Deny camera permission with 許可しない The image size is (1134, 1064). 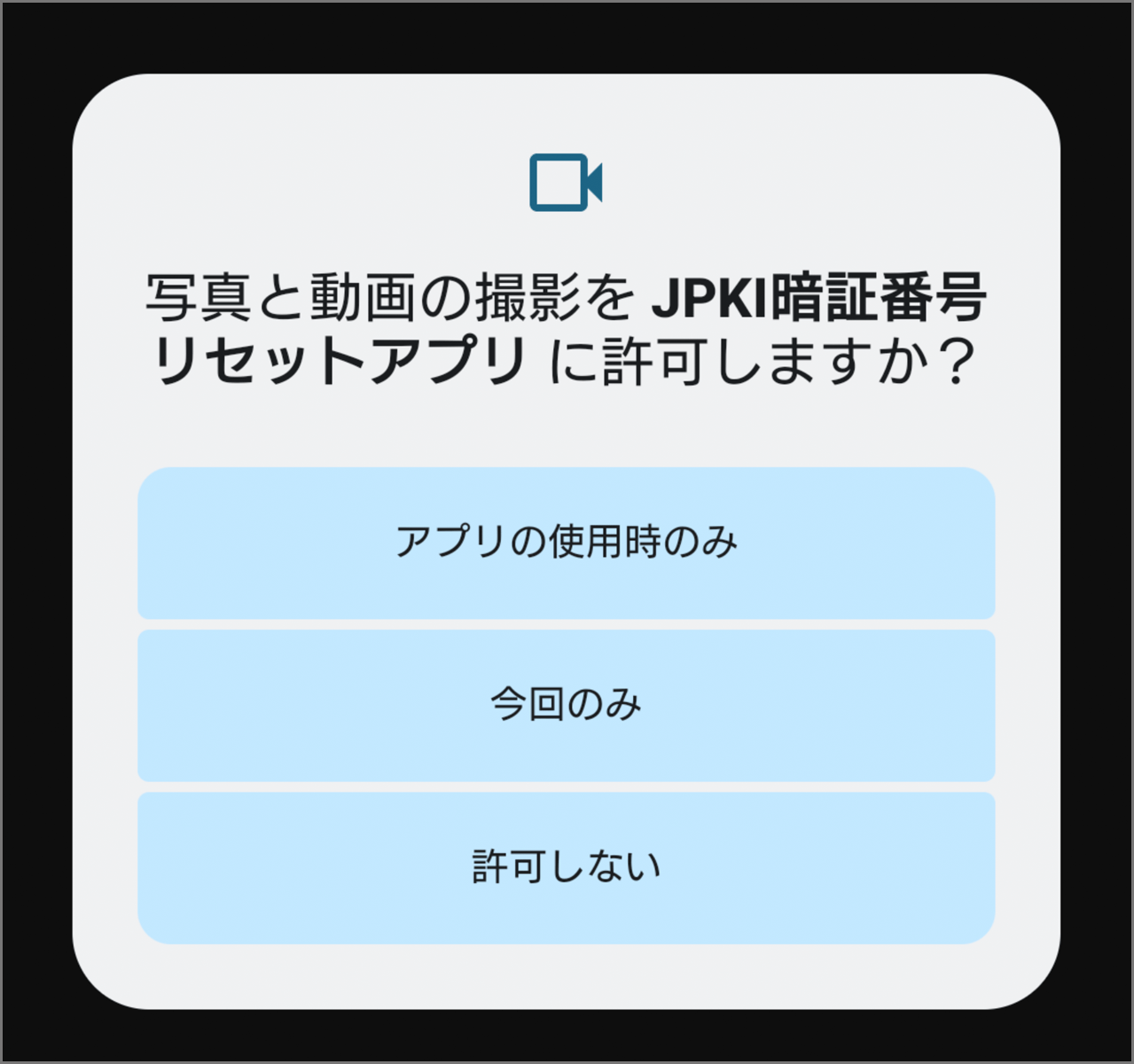click(x=566, y=867)
